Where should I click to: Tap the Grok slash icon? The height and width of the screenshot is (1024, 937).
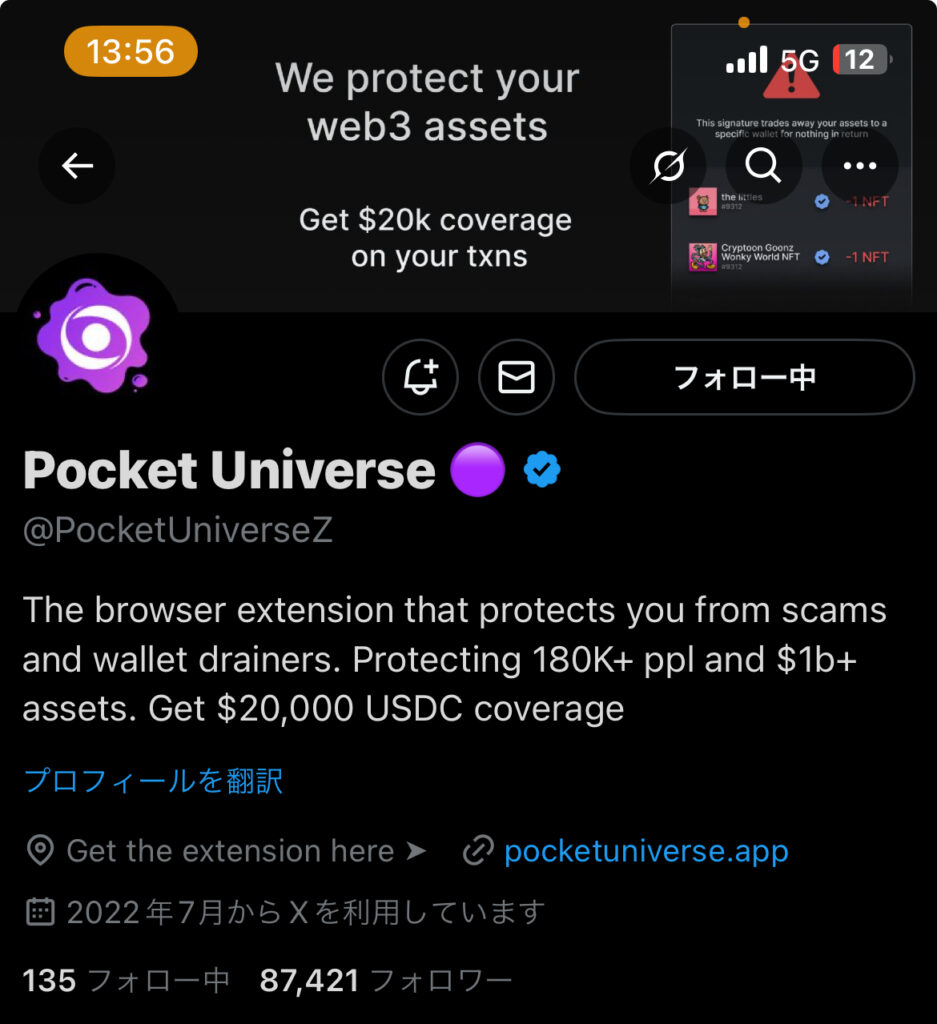tap(668, 166)
